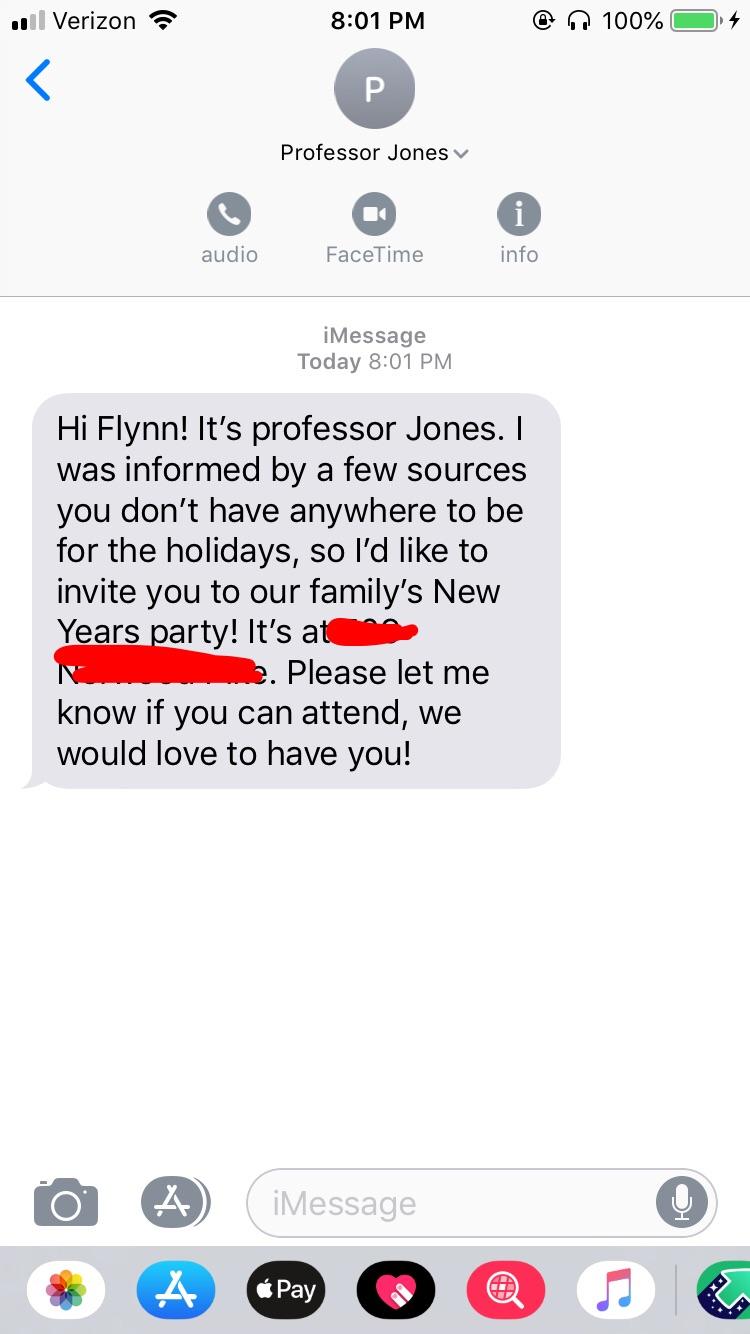The width and height of the screenshot is (750, 1334).
Task: Open the camera to attach a photo
Action: [x=66, y=1201]
